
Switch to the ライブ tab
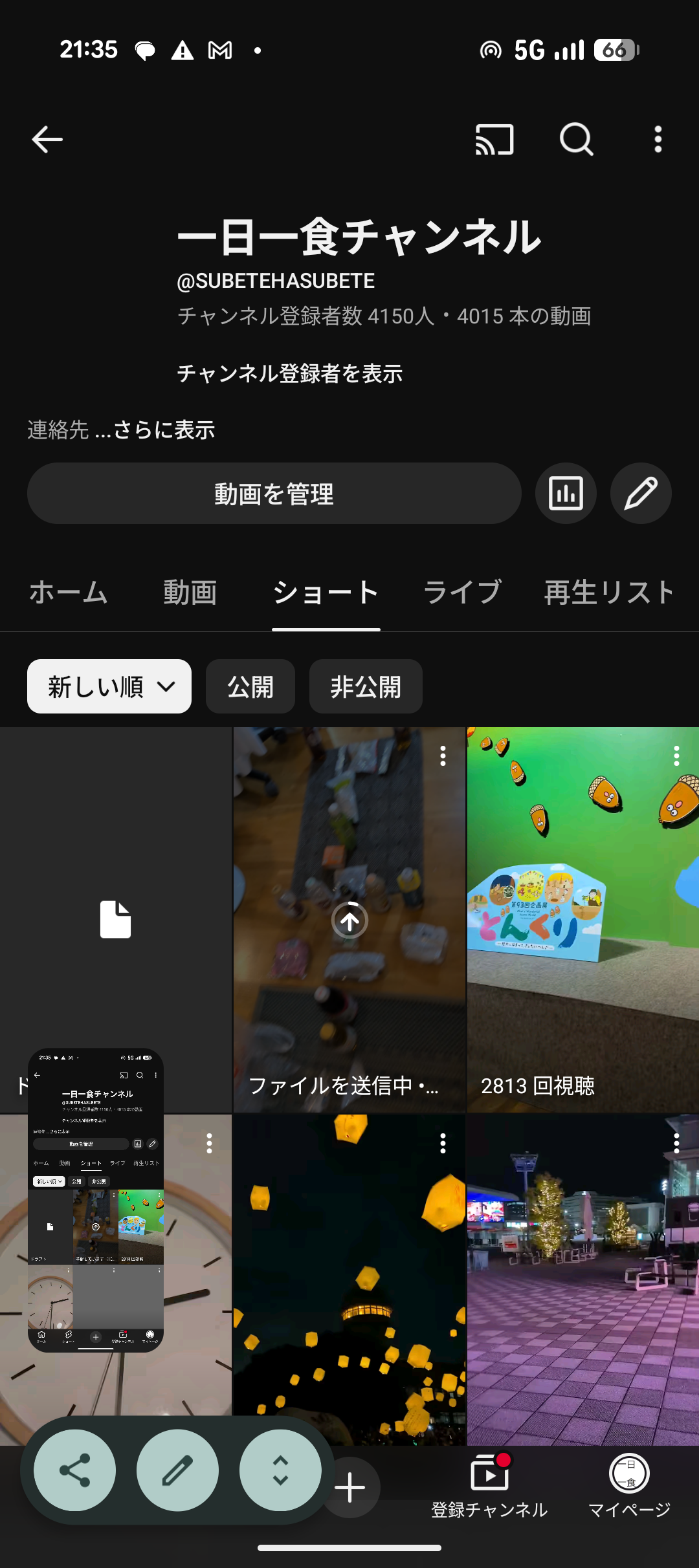click(462, 592)
